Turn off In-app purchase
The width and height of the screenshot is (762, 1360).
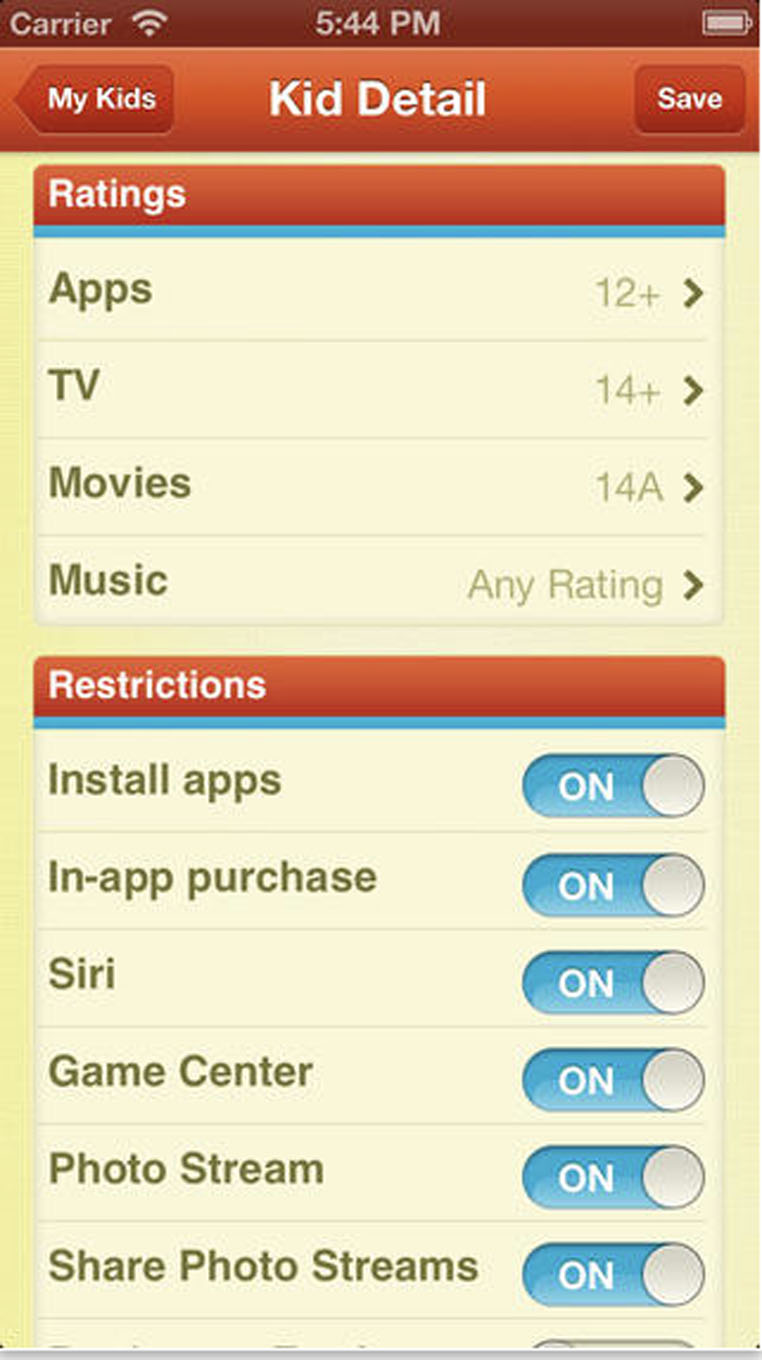613,885
